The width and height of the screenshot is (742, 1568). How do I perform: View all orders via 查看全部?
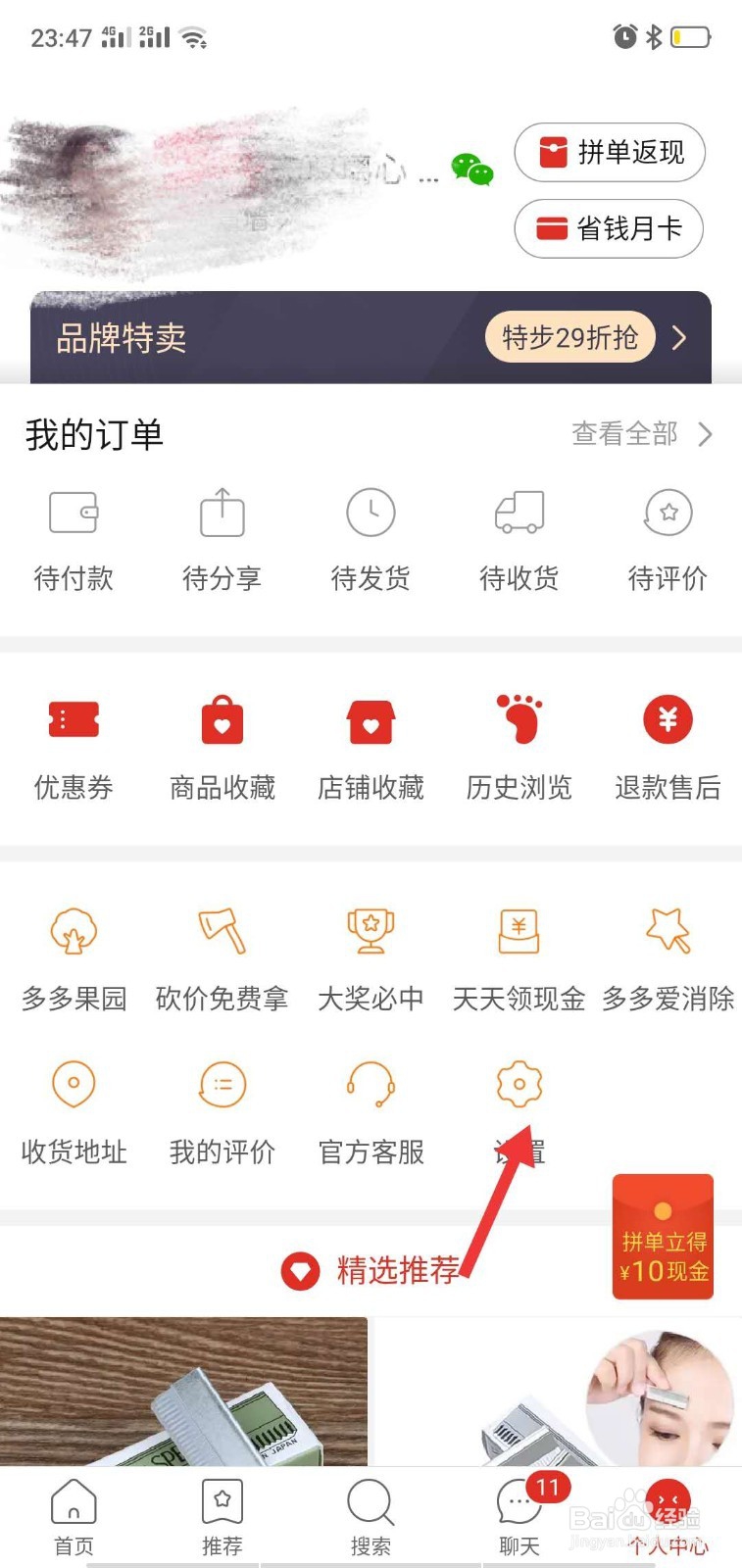tap(641, 434)
